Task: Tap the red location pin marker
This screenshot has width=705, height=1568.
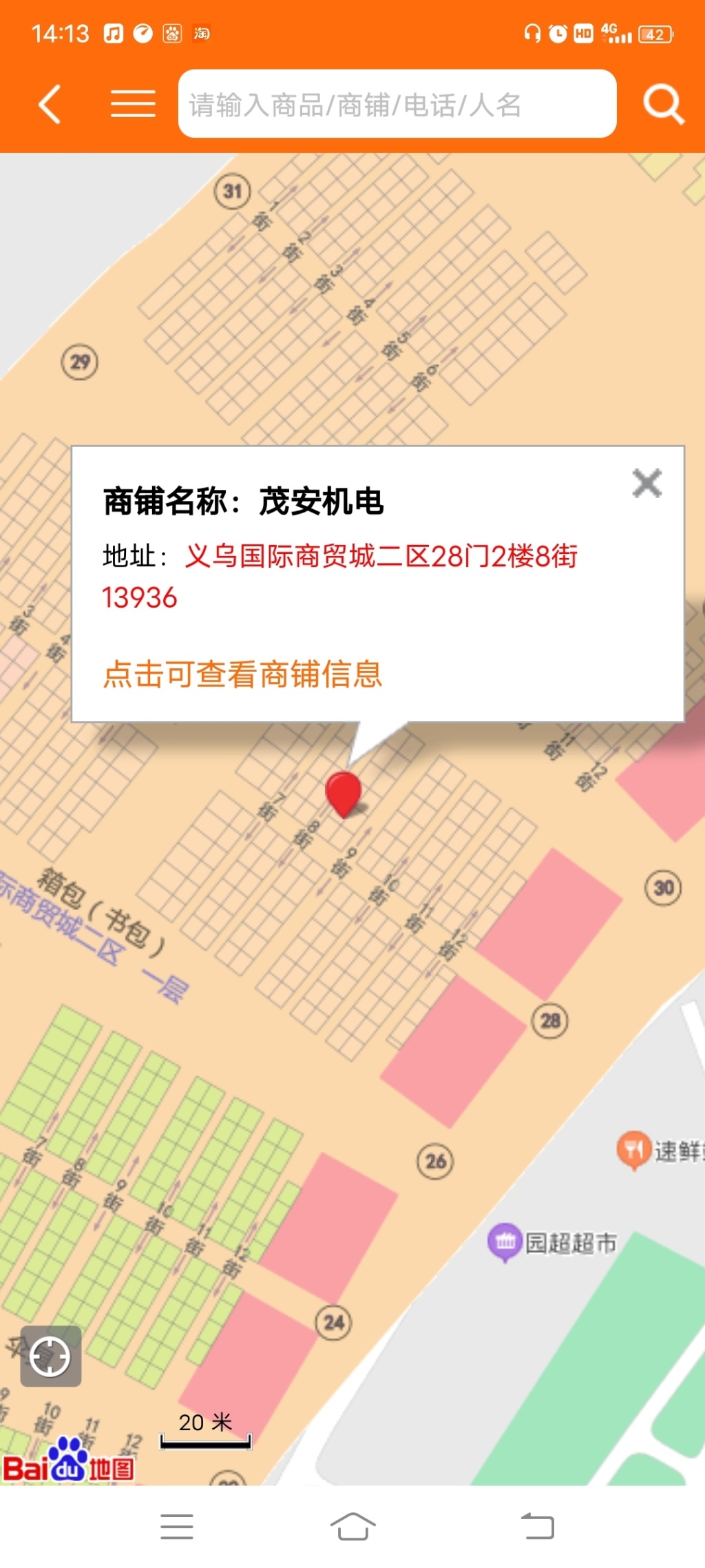Action: (x=344, y=794)
